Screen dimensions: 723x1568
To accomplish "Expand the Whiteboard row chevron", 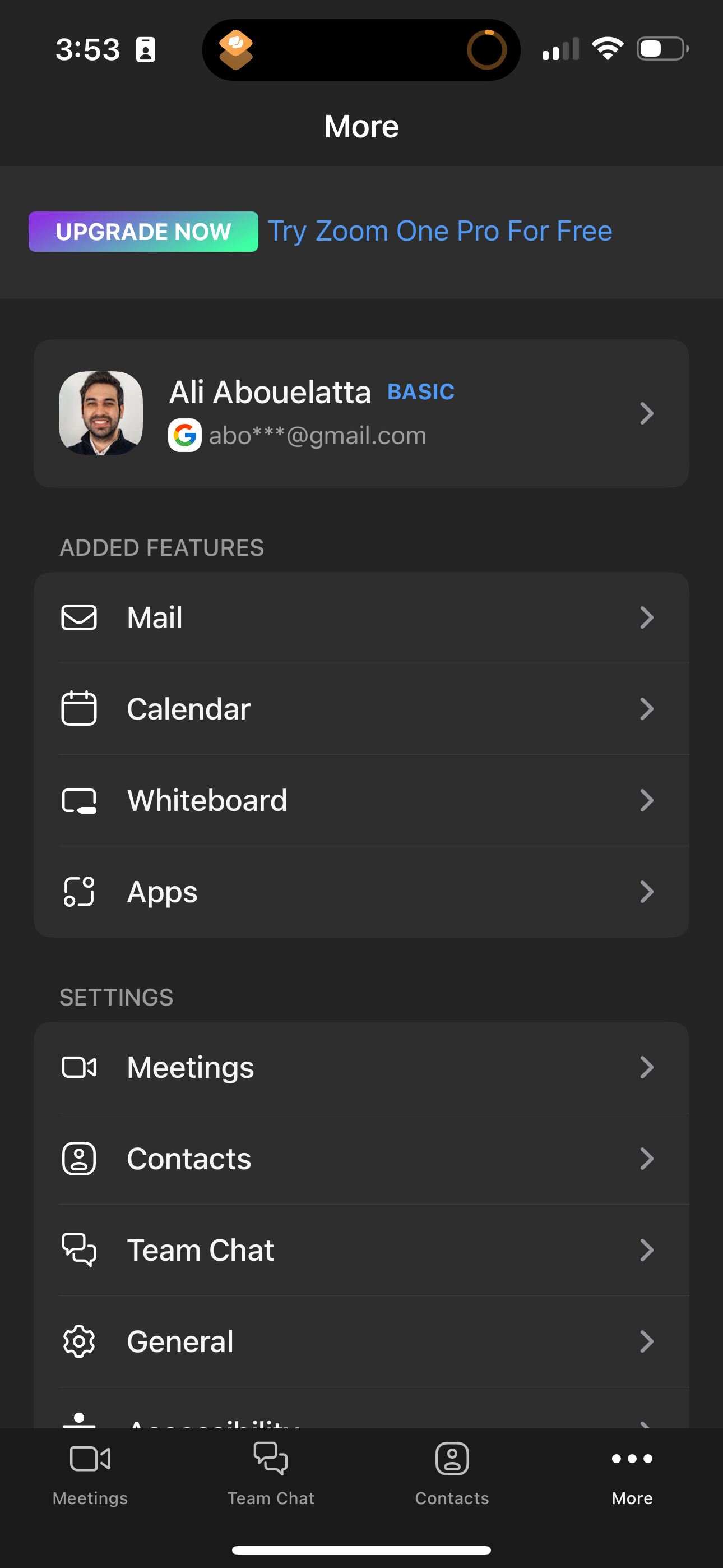I will [647, 800].
